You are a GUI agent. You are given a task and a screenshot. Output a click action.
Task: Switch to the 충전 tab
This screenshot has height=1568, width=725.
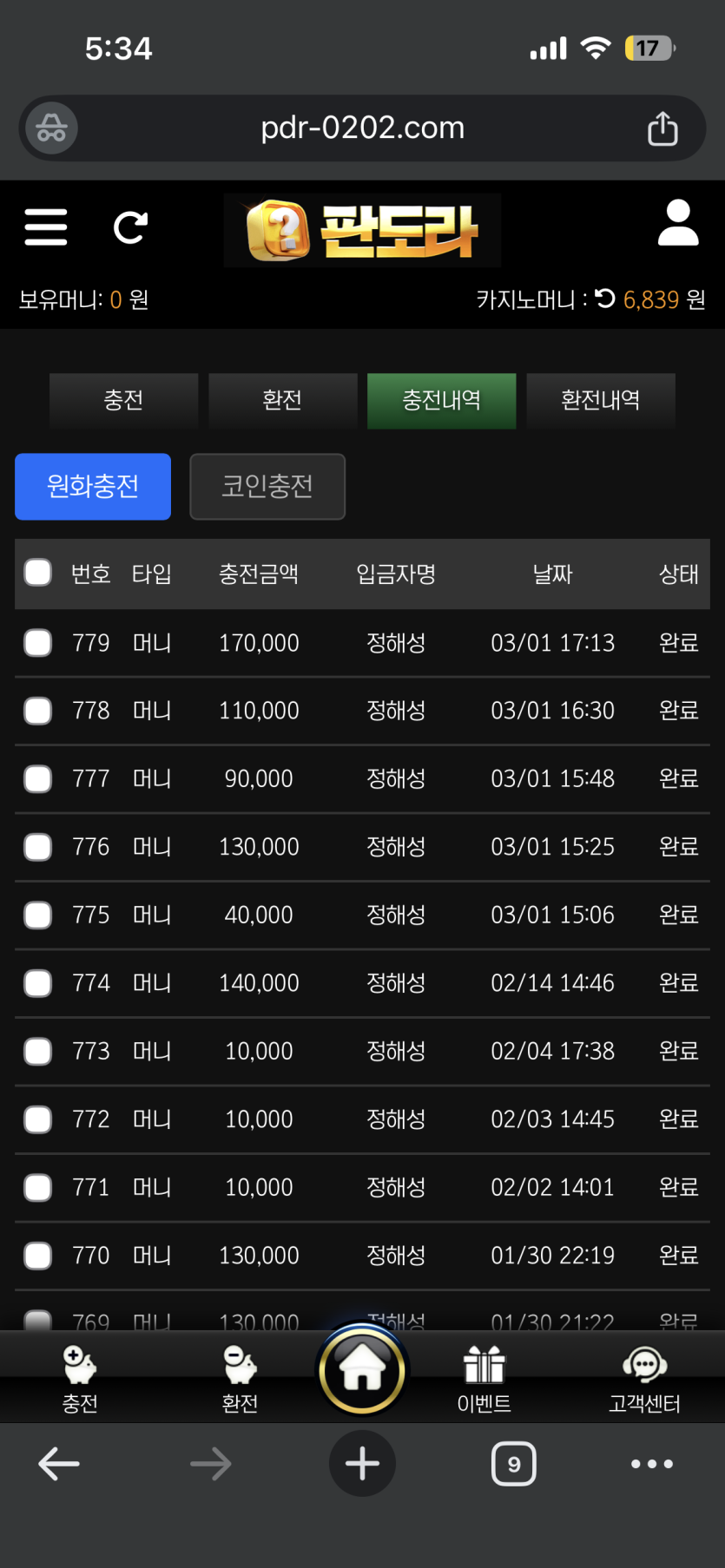click(123, 400)
